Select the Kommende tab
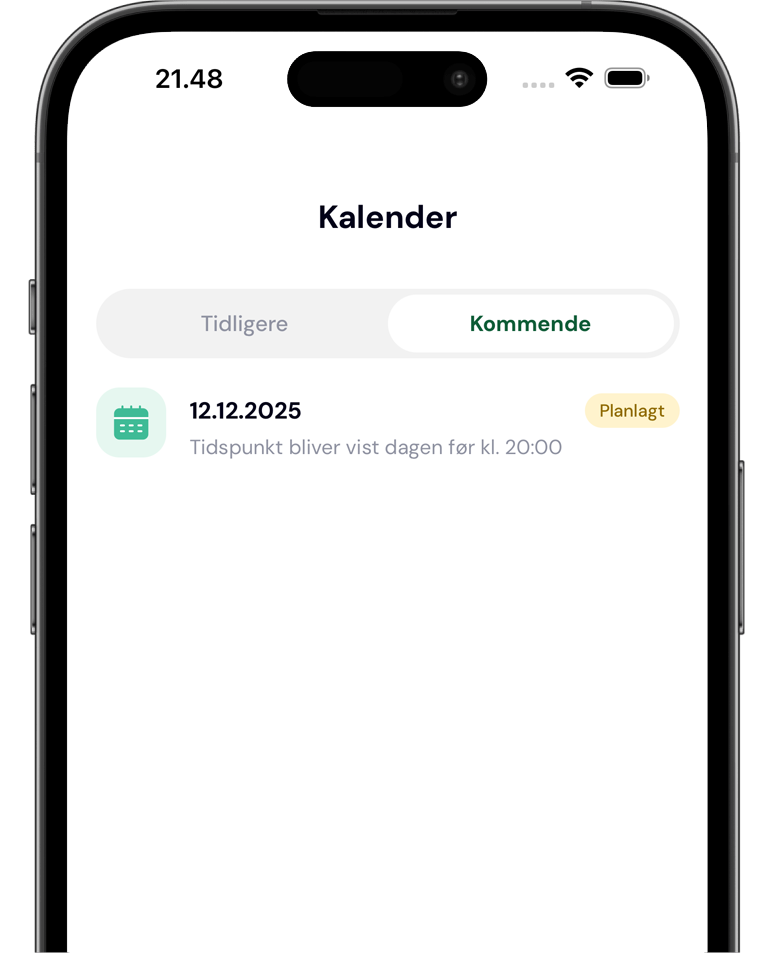The height and width of the screenshot is (953, 774). [x=530, y=324]
